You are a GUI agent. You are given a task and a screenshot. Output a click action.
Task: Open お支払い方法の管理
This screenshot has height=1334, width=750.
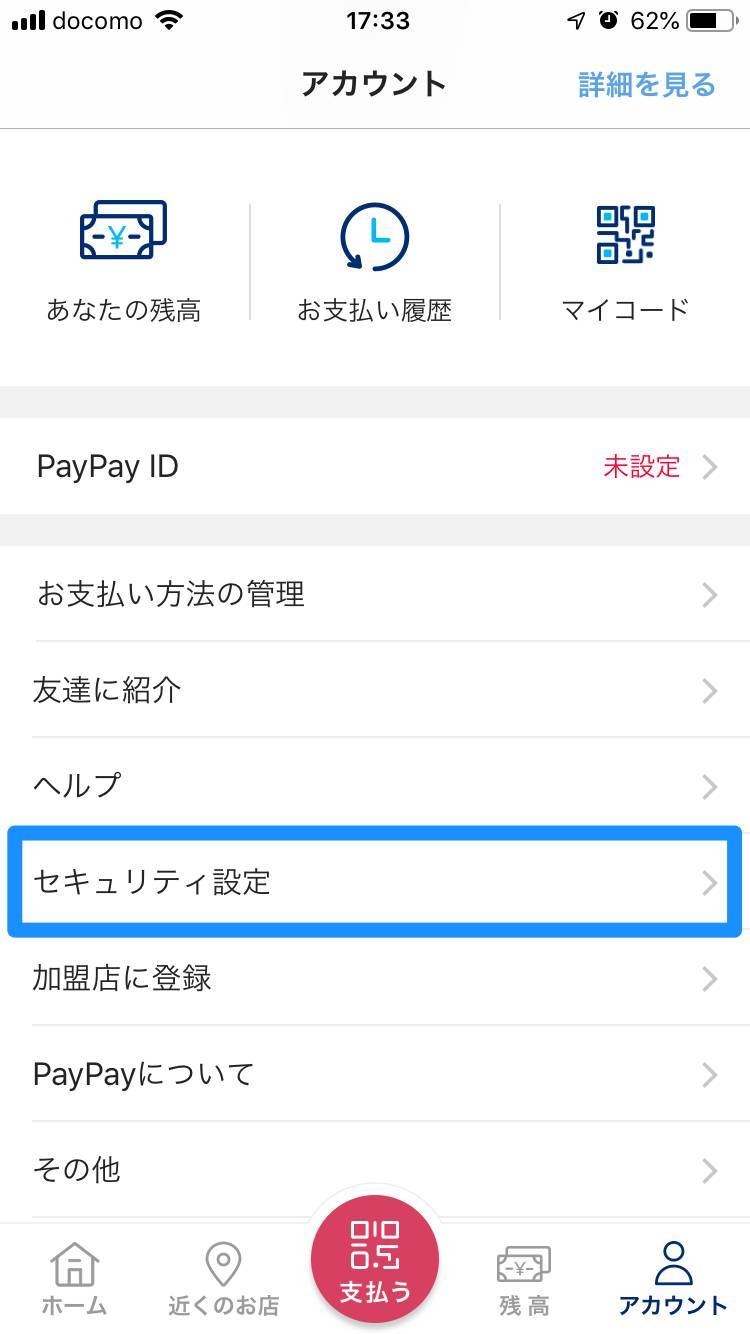pos(375,595)
